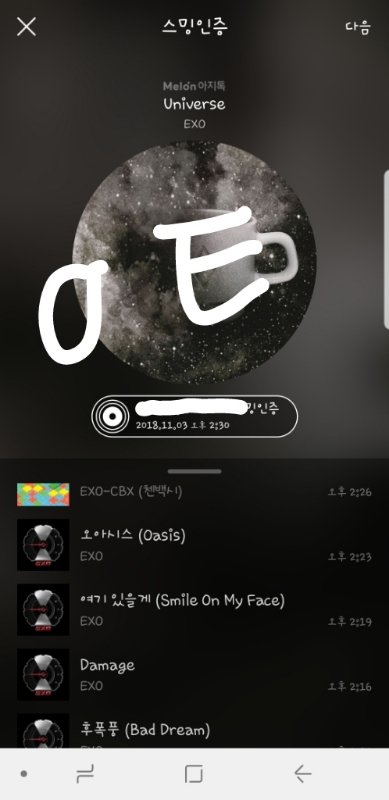Tap the streaming certification stamp badge
Image resolution: width=389 pixels, height=800 pixels.
tap(194, 415)
